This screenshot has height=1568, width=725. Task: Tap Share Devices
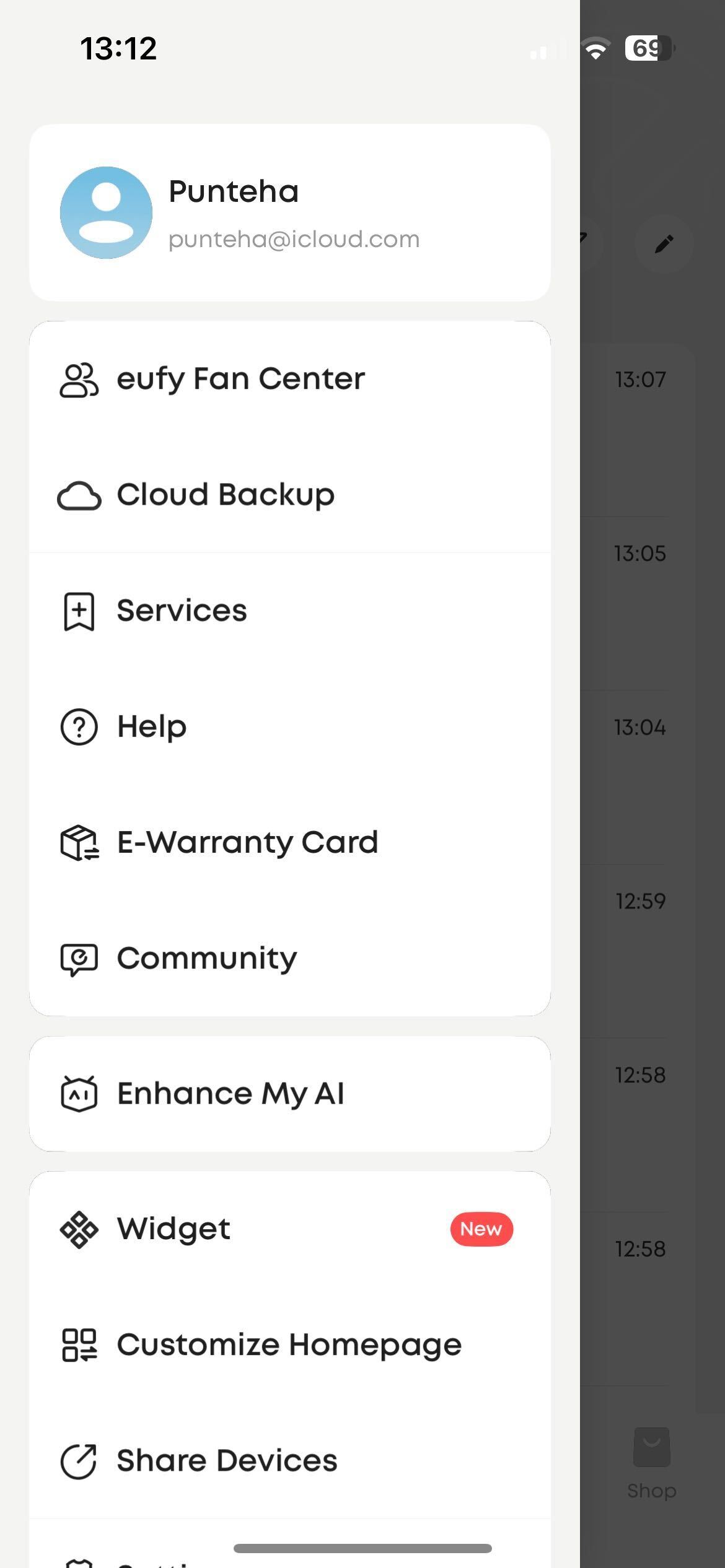click(227, 1460)
